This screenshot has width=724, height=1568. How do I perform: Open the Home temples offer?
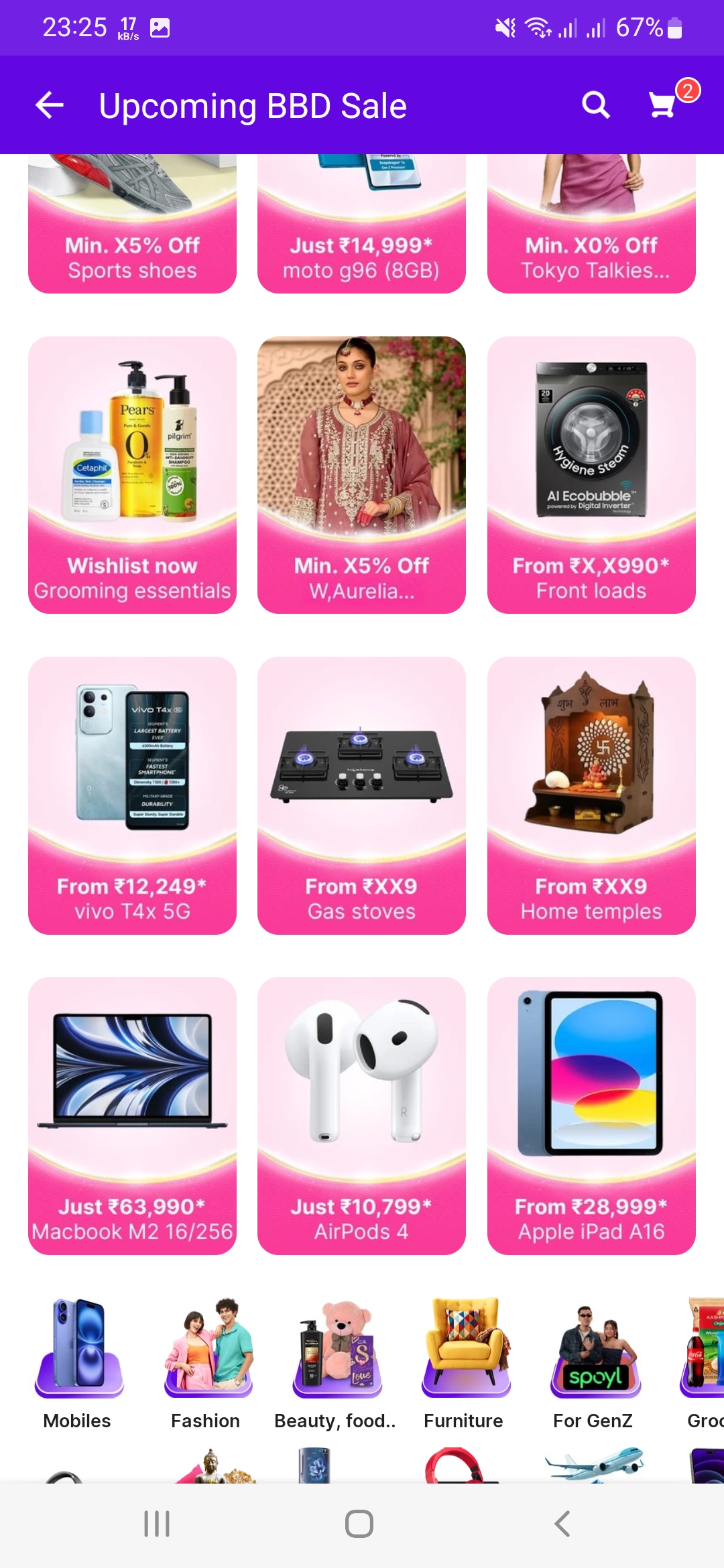click(x=591, y=795)
